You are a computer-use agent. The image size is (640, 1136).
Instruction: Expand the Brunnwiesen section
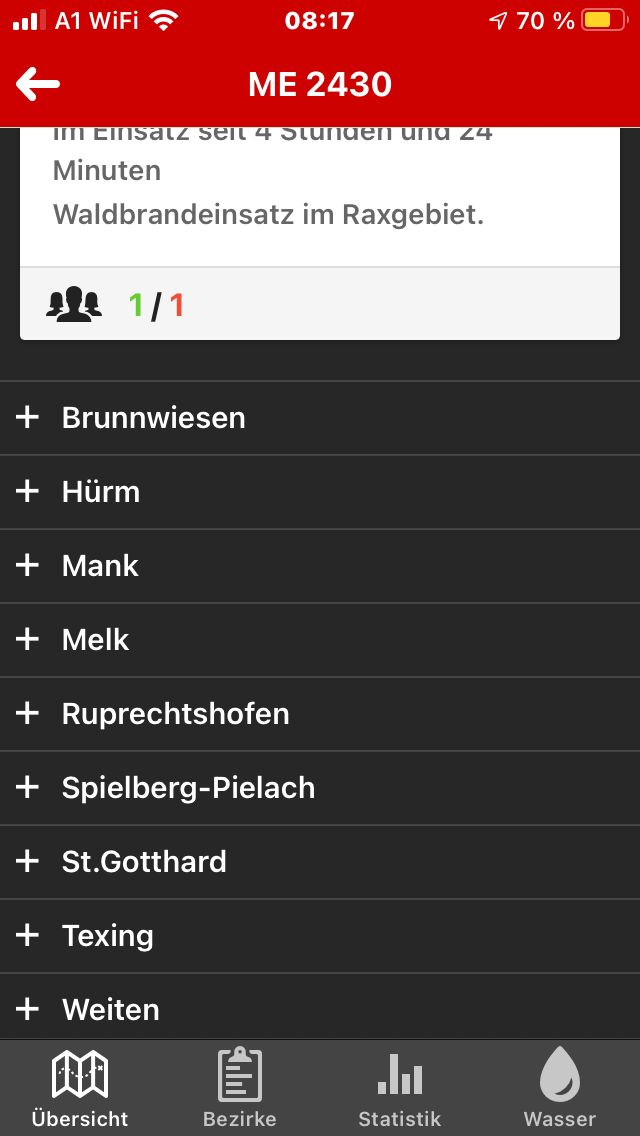pos(320,418)
